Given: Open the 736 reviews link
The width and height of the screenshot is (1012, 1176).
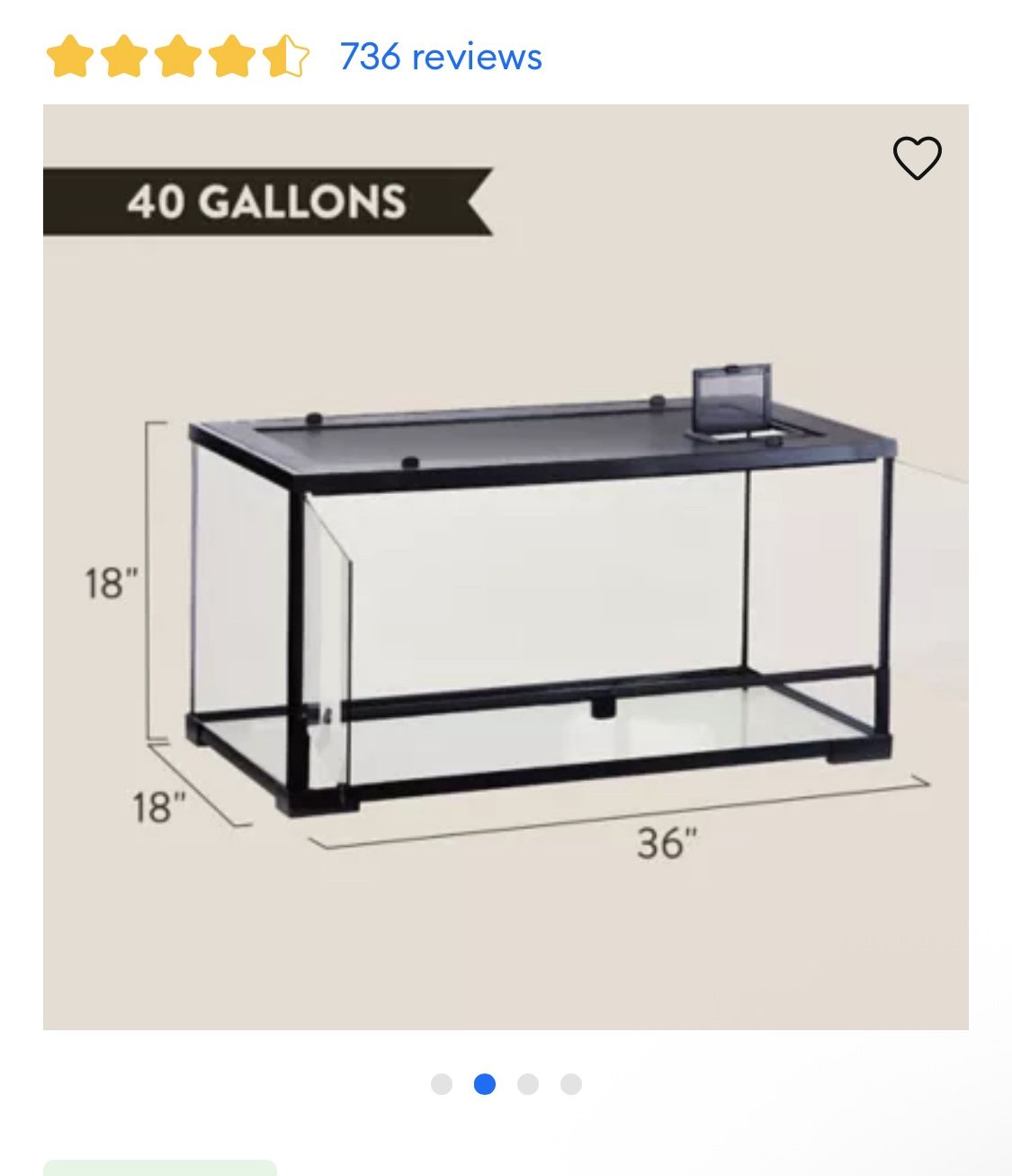Looking at the screenshot, I should (x=441, y=57).
